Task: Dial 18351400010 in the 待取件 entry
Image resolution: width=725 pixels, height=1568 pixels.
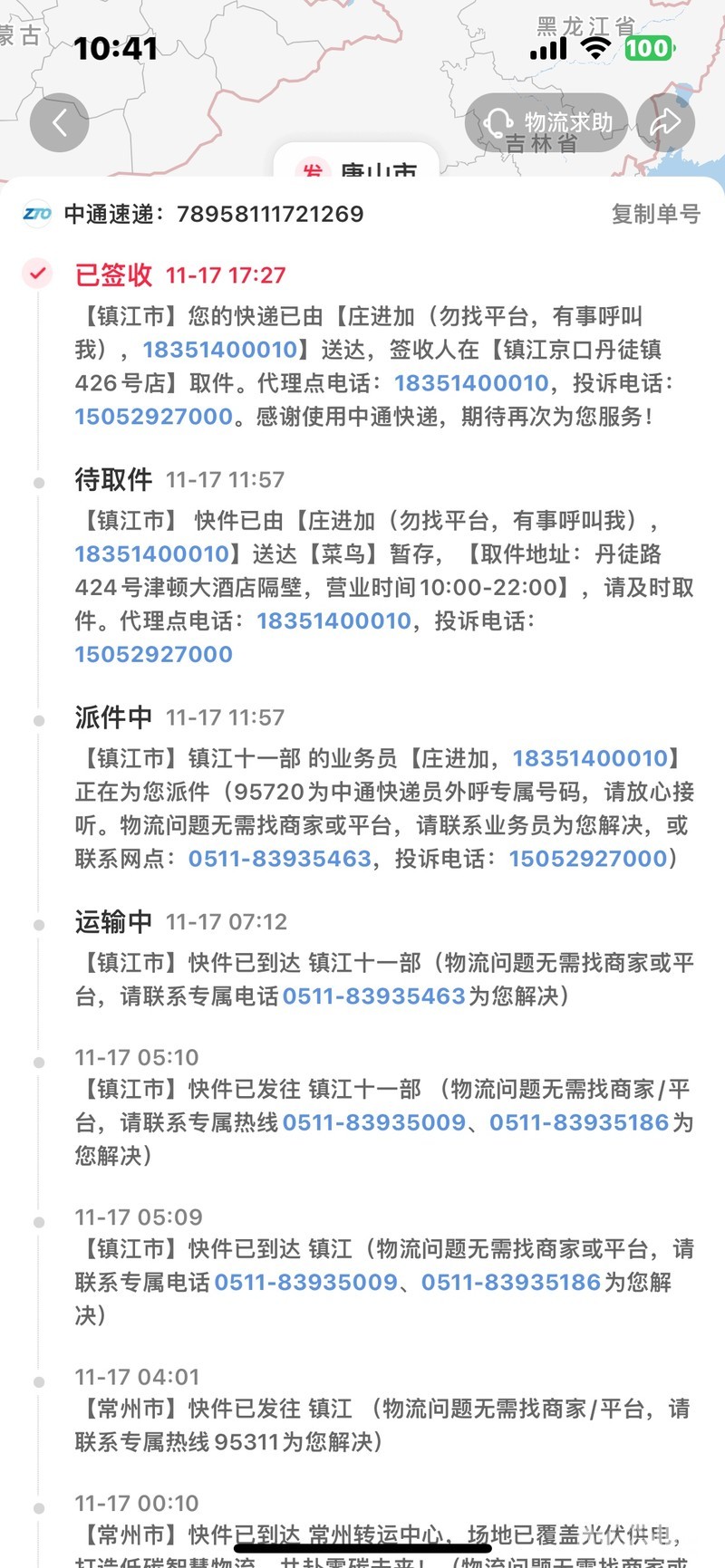Action: pyautogui.click(x=152, y=553)
